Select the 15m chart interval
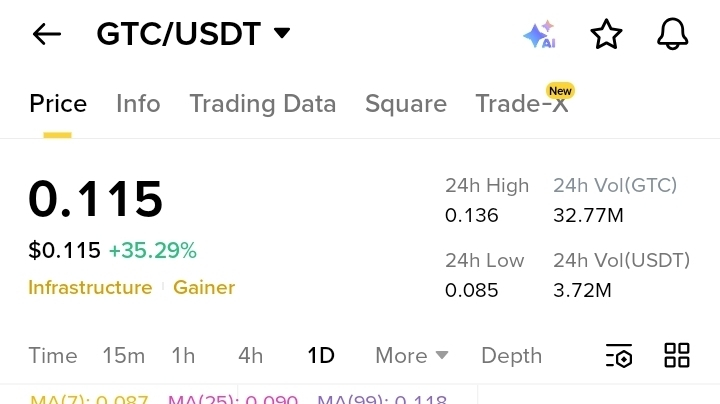The height and width of the screenshot is (404, 720). pos(124,356)
